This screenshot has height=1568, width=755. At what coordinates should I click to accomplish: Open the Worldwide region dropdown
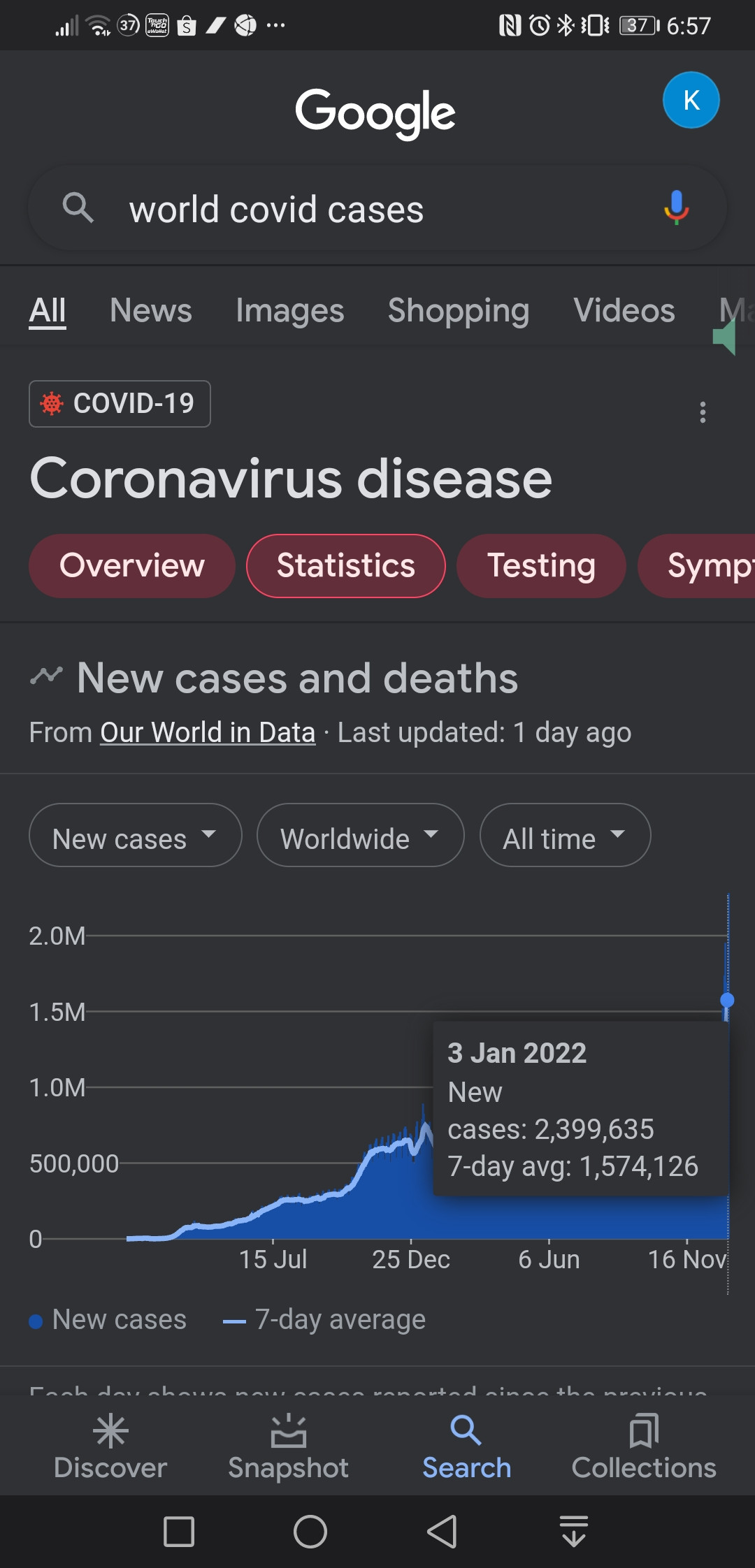pyautogui.click(x=359, y=835)
